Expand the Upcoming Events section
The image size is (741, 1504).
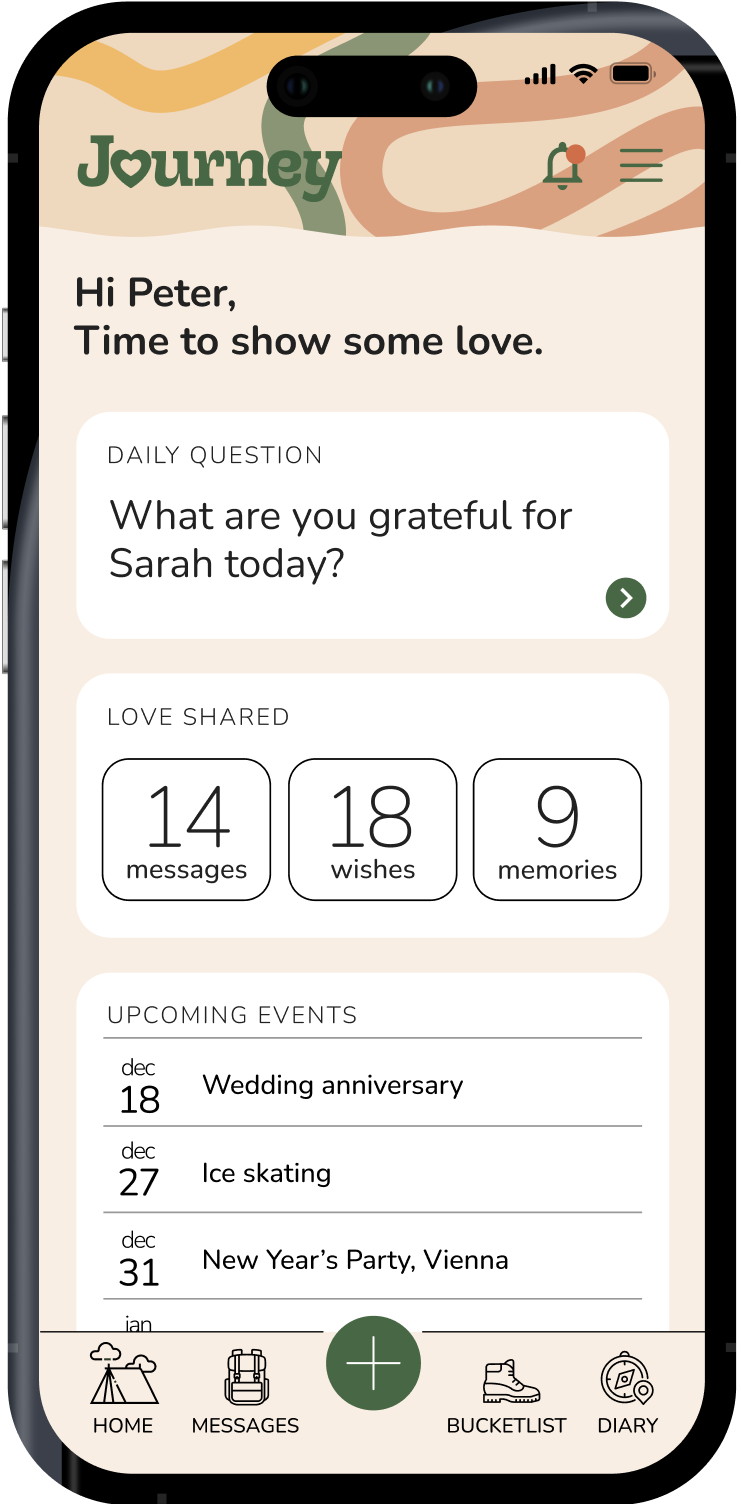pyautogui.click(x=232, y=1014)
